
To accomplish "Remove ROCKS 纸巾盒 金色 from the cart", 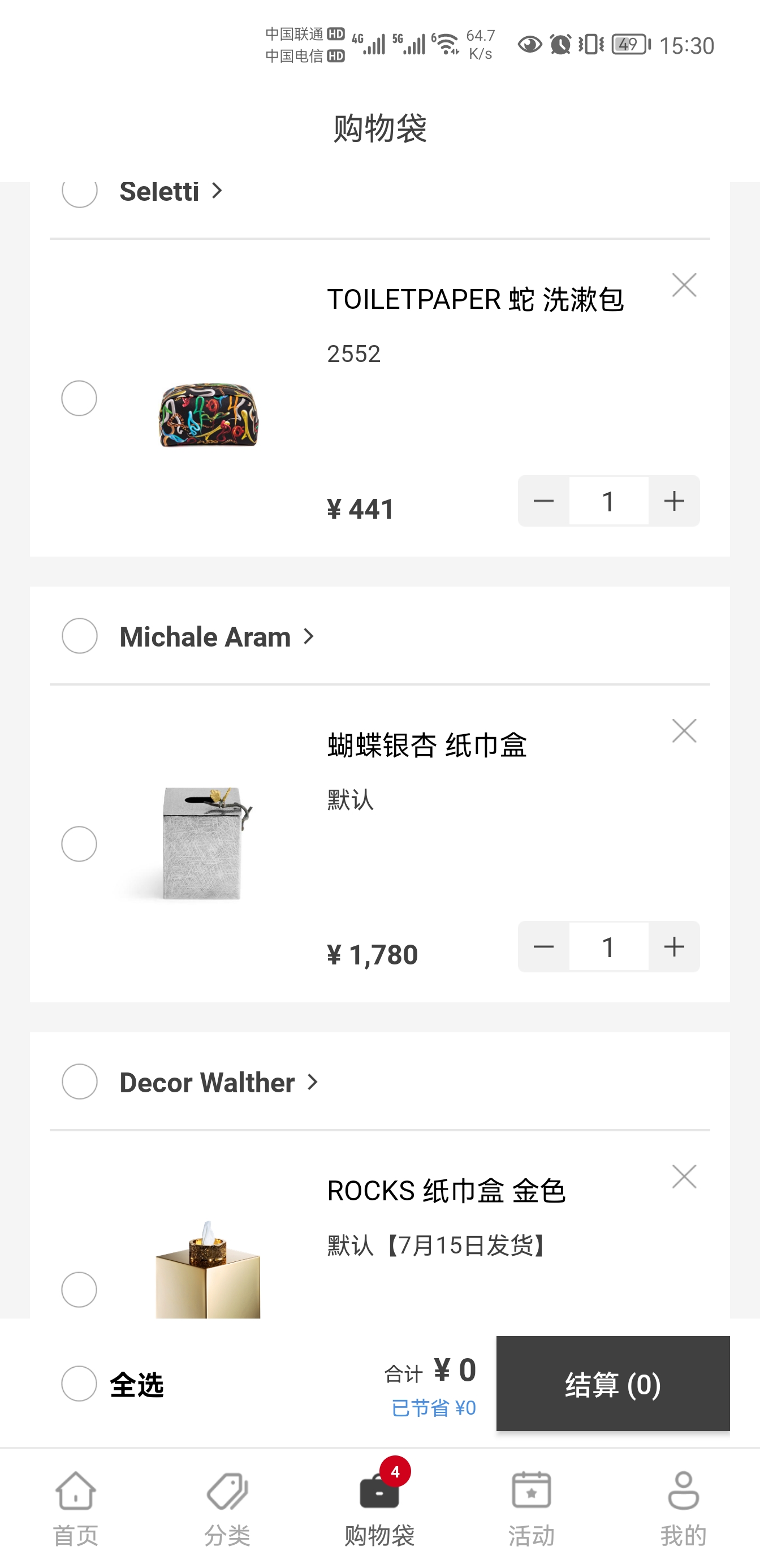I will pyautogui.click(x=684, y=1177).
